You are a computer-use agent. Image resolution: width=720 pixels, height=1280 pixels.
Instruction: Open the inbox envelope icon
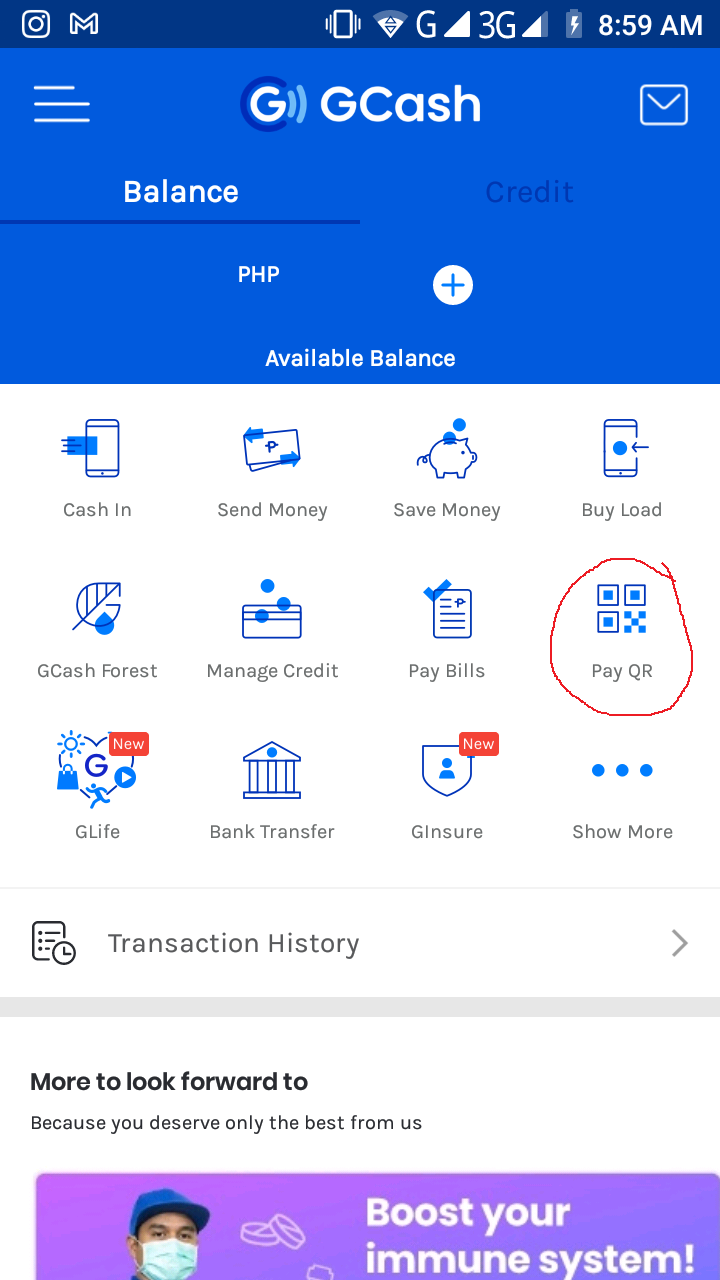(663, 103)
